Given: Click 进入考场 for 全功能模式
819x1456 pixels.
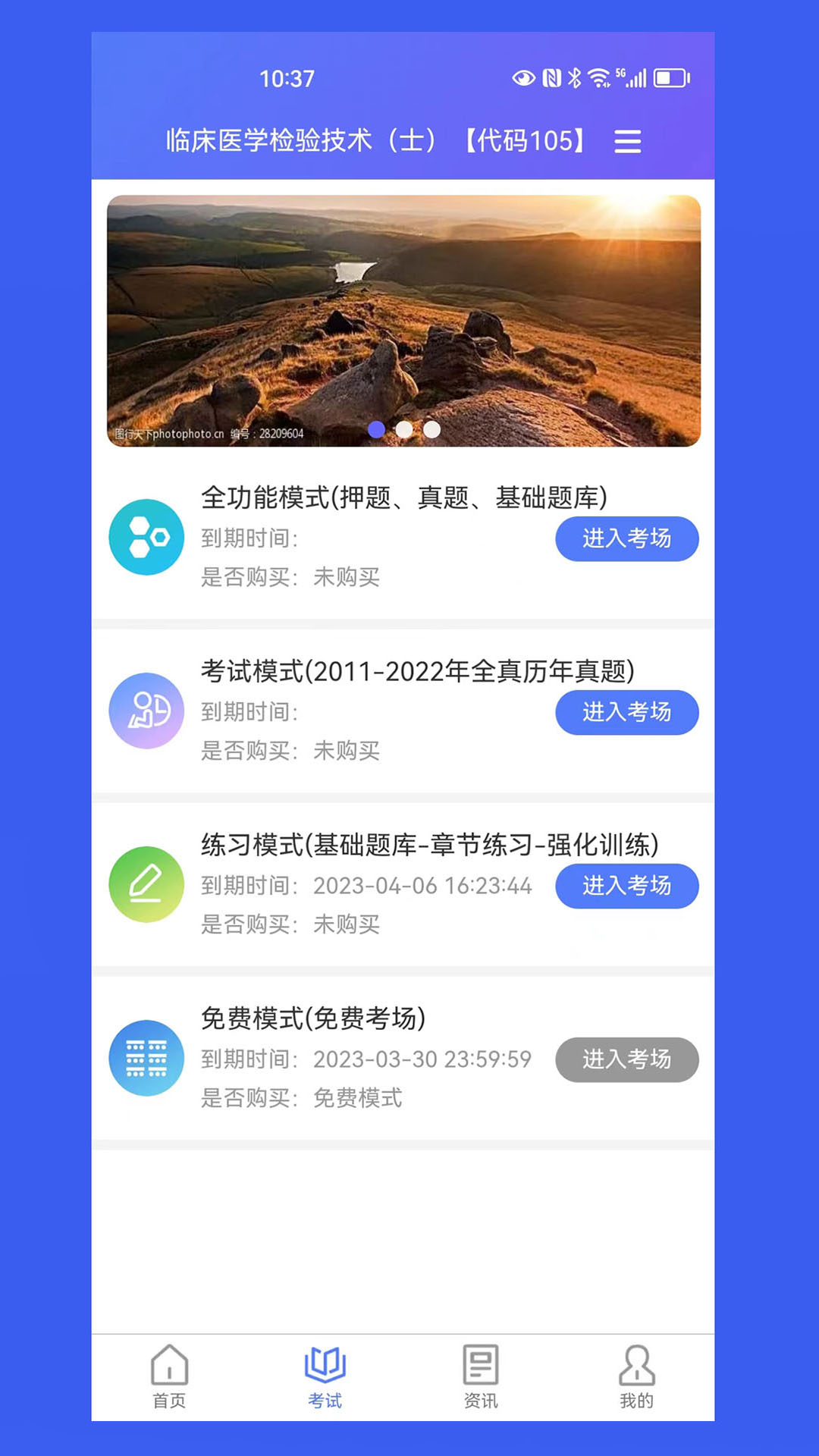Looking at the screenshot, I should pyautogui.click(x=627, y=538).
